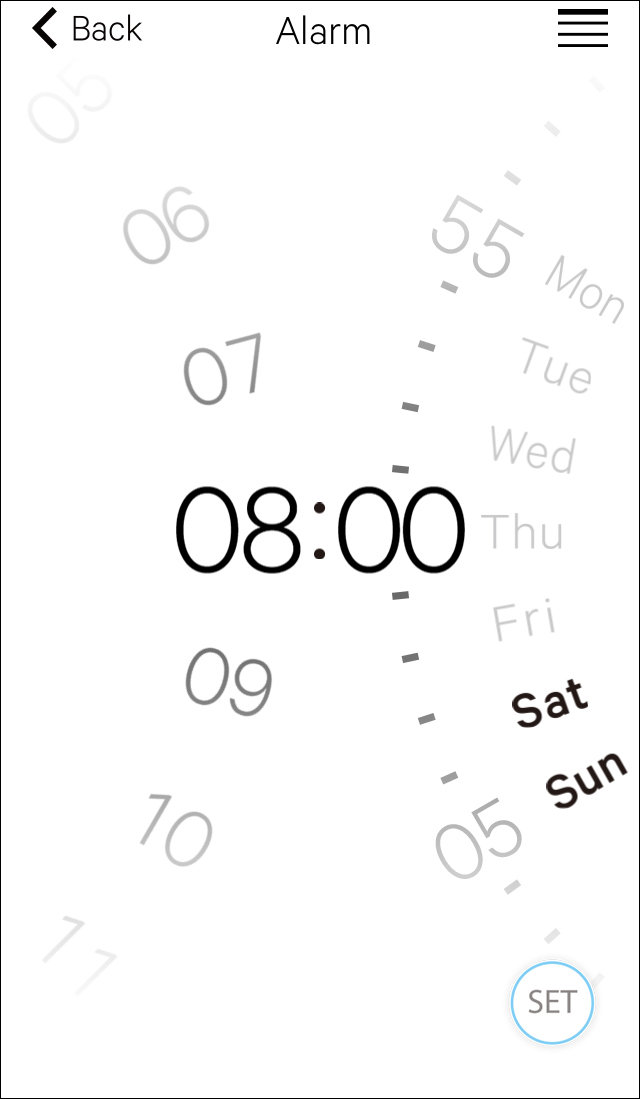The width and height of the screenshot is (640, 1099).
Task: Choose hour 09 on the dial
Action: pos(229,680)
